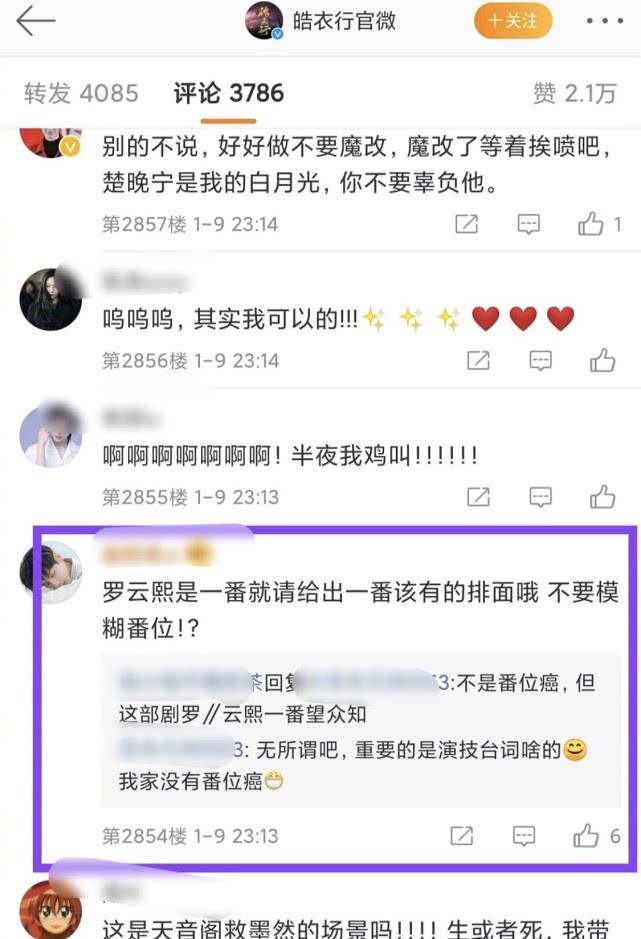
Task: Switch to the 转发 4085 tab
Action: point(81,94)
